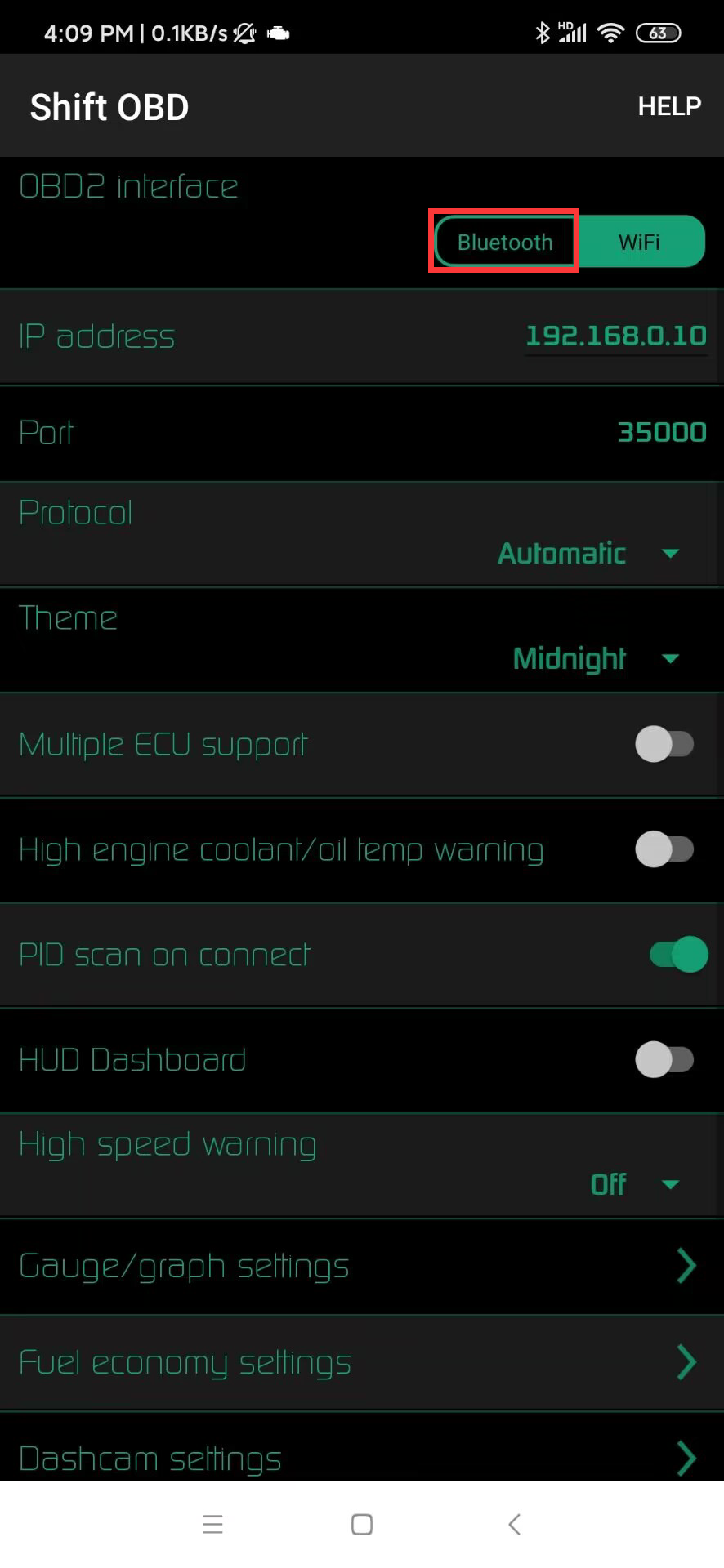This screenshot has width=724, height=1568.
Task: Open Gauge/graph settings
Action: point(361,1267)
